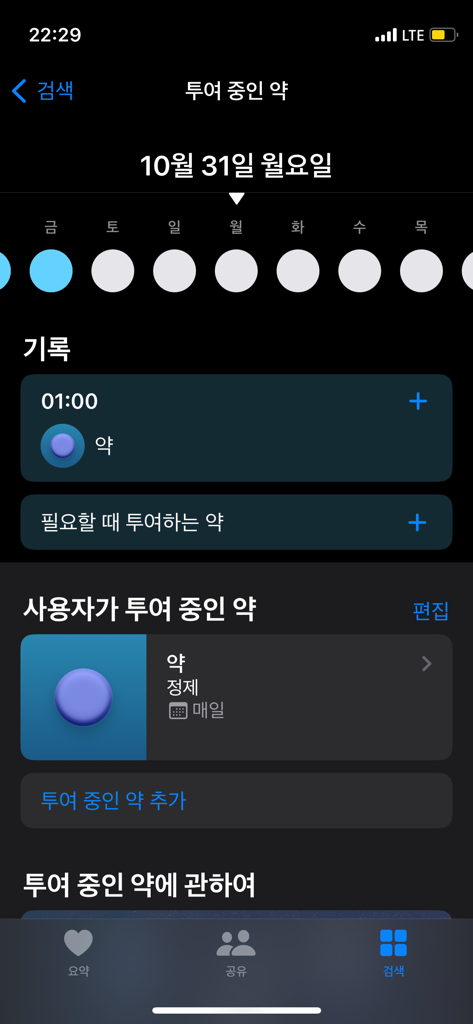Image resolution: width=473 pixels, height=1024 pixels.
Task: Go back to 검색
Action: pos(43,90)
